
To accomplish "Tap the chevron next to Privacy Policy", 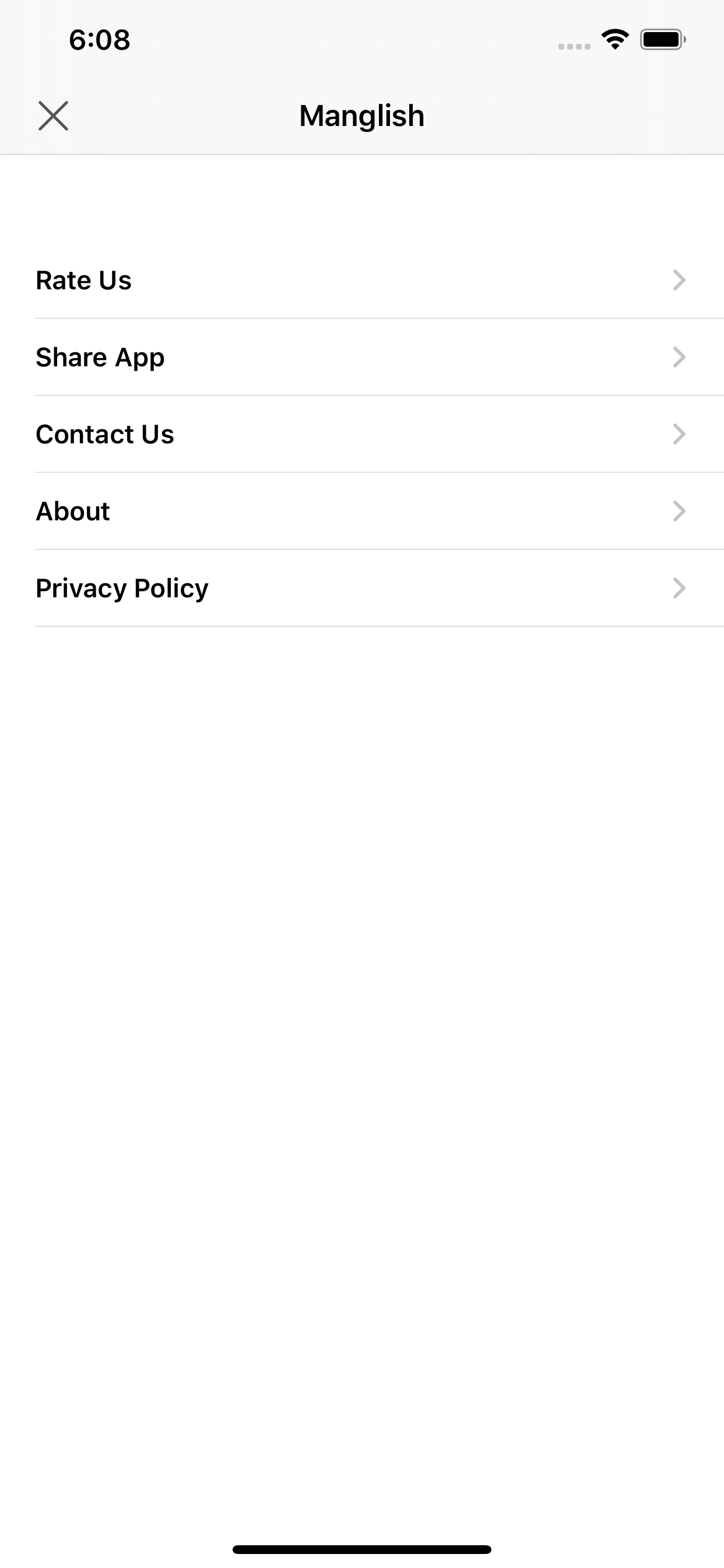I will [x=680, y=589].
